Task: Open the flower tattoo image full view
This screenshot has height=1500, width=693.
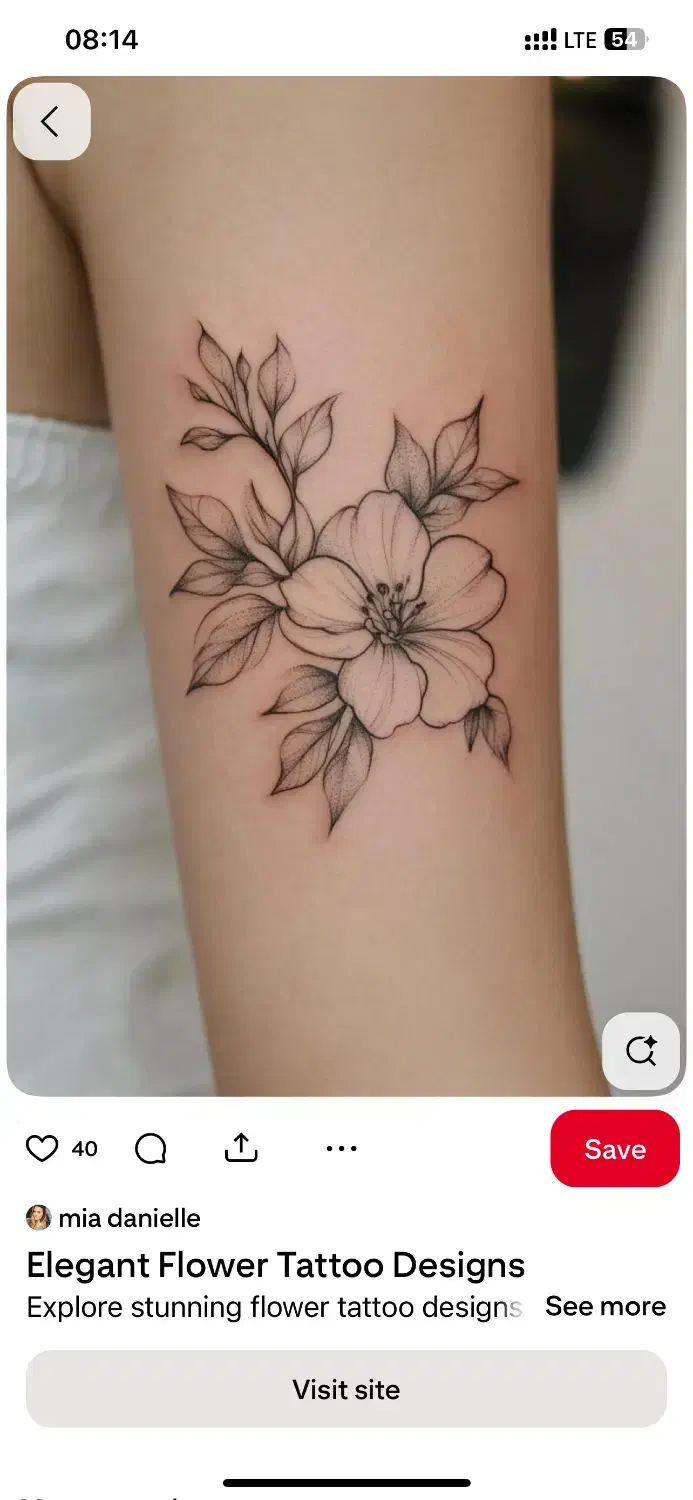Action: 346,586
